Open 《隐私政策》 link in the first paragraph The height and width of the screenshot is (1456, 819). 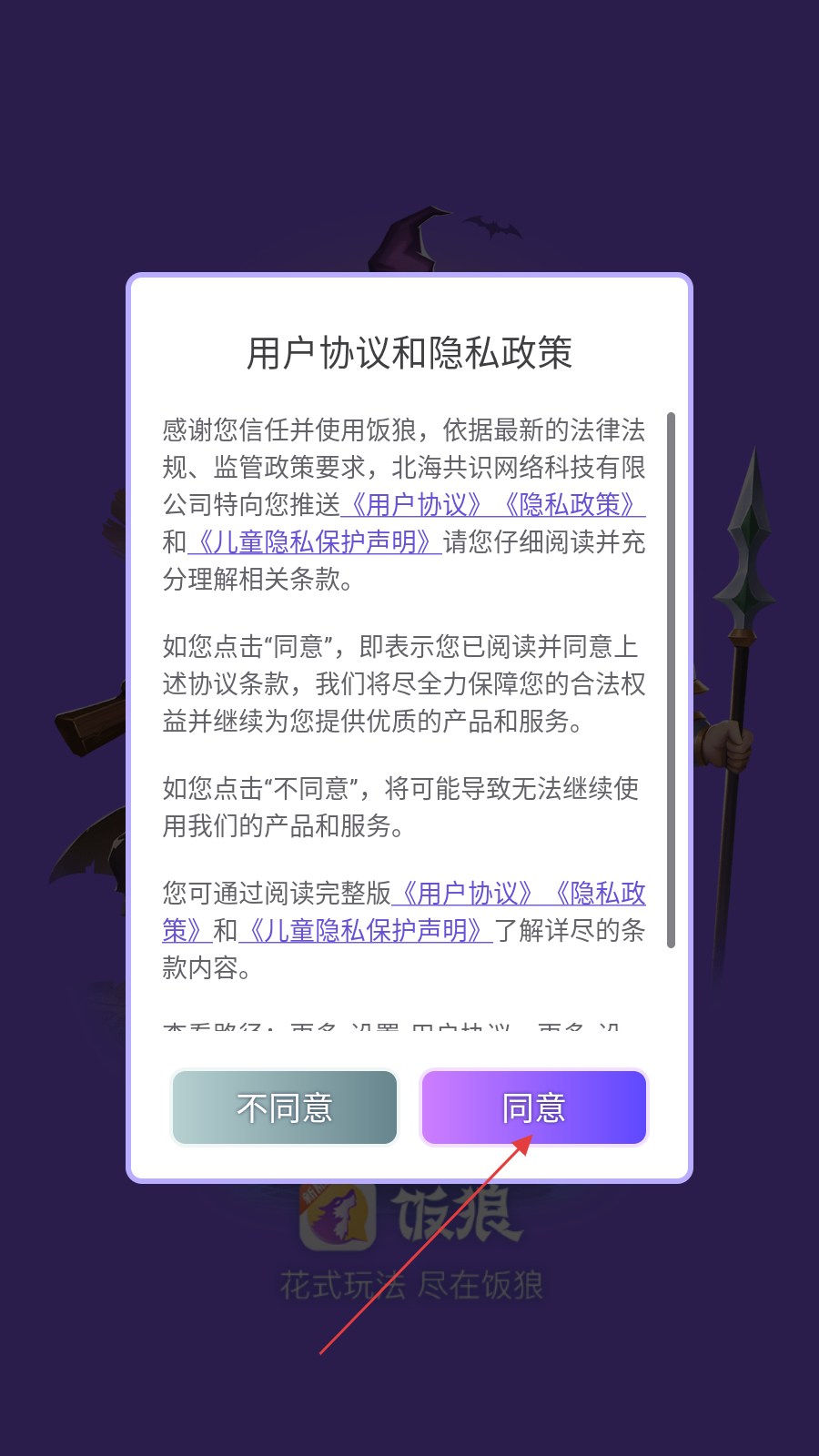(x=571, y=504)
